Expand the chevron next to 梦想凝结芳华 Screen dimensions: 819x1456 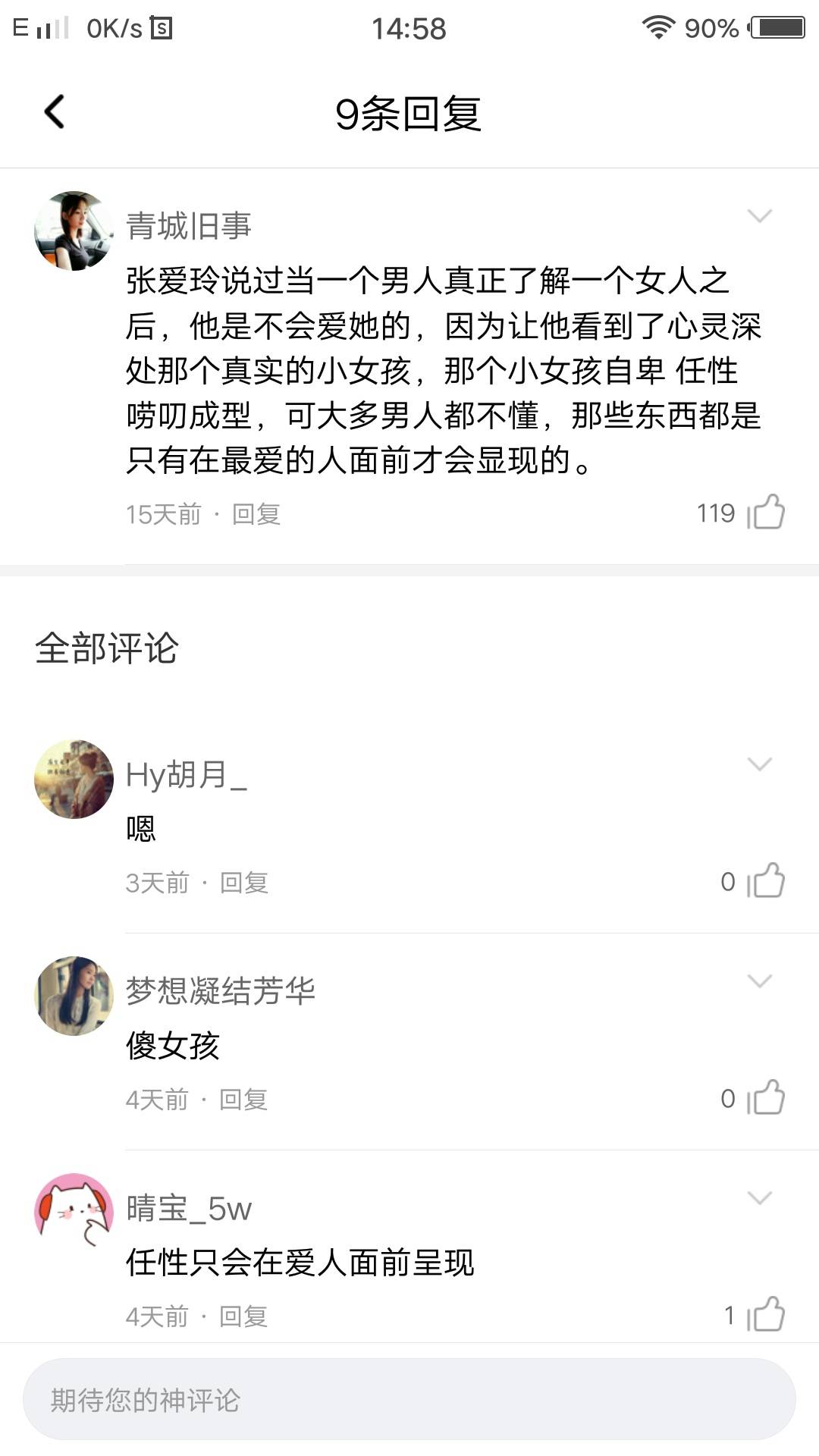click(x=759, y=981)
